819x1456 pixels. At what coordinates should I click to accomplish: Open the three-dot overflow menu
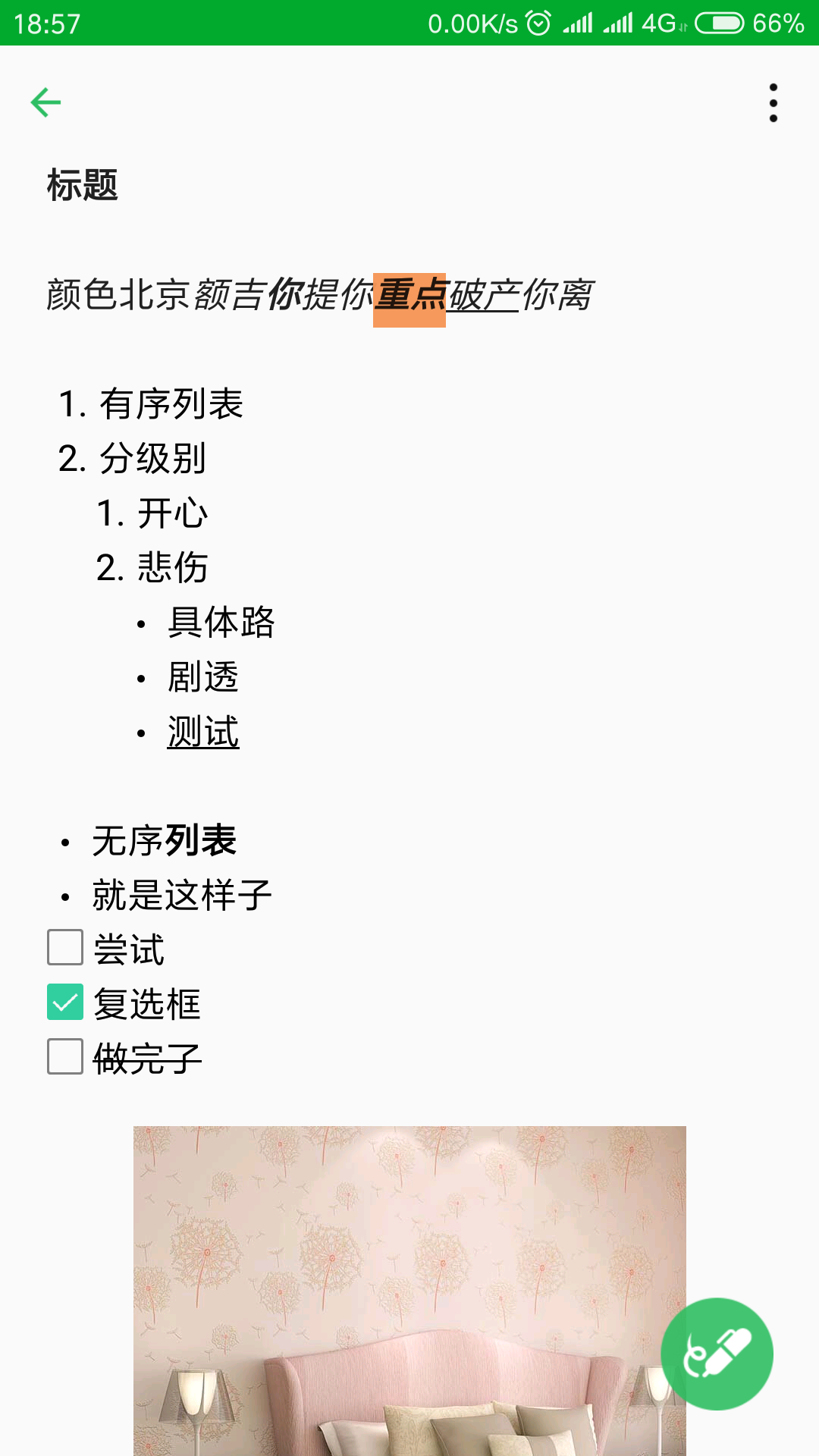coord(773,102)
